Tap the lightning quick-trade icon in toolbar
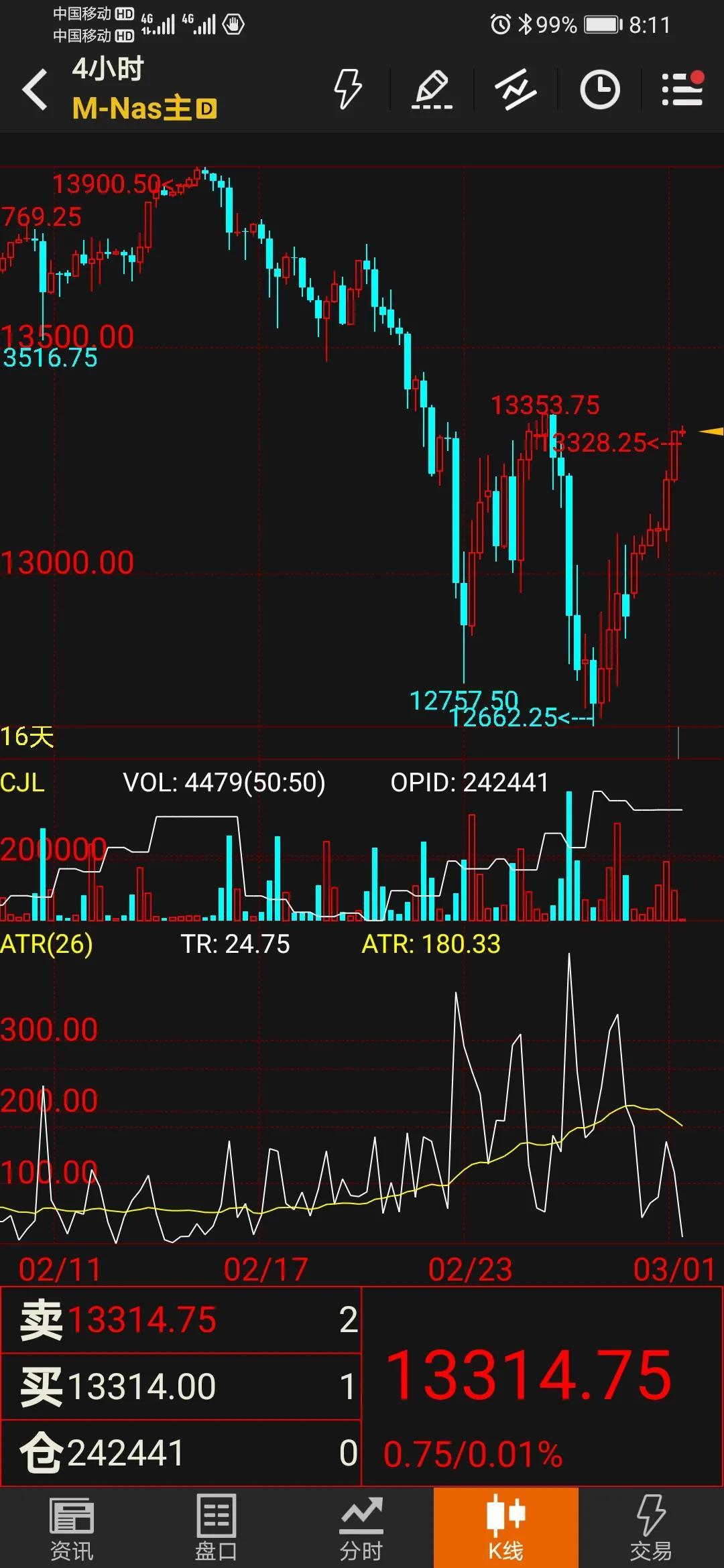724x1568 pixels. (348, 88)
